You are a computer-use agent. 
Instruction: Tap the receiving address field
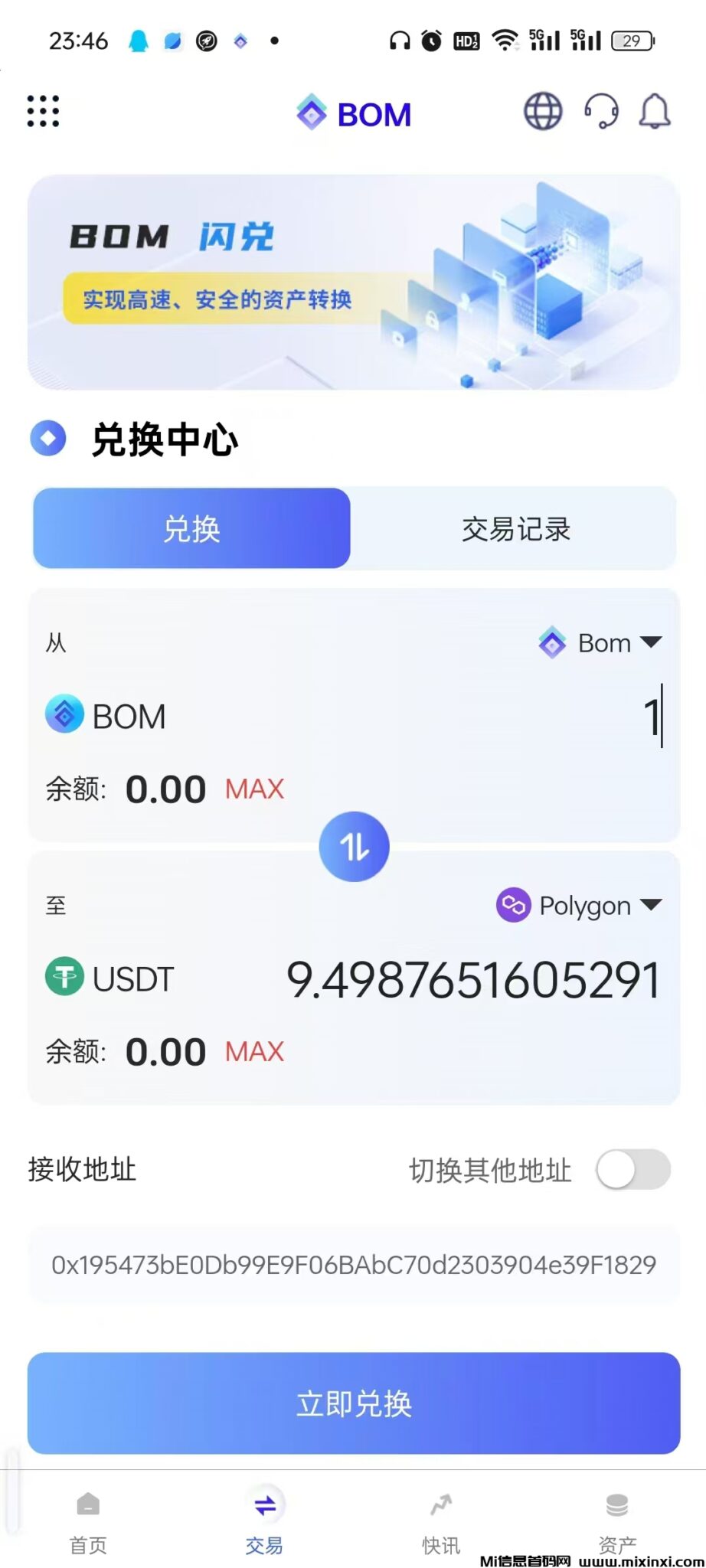(354, 1265)
